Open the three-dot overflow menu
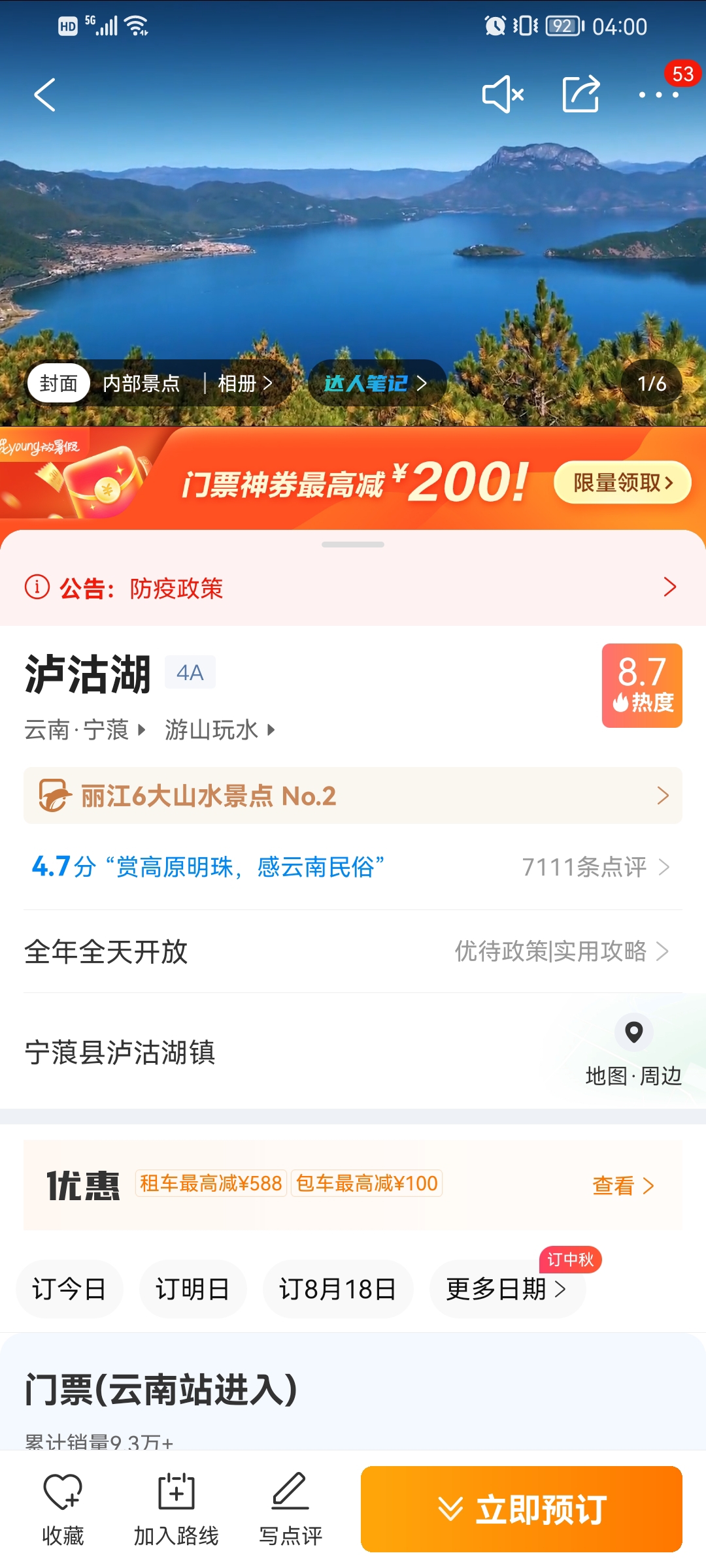The image size is (706, 1568). [x=659, y=95]
